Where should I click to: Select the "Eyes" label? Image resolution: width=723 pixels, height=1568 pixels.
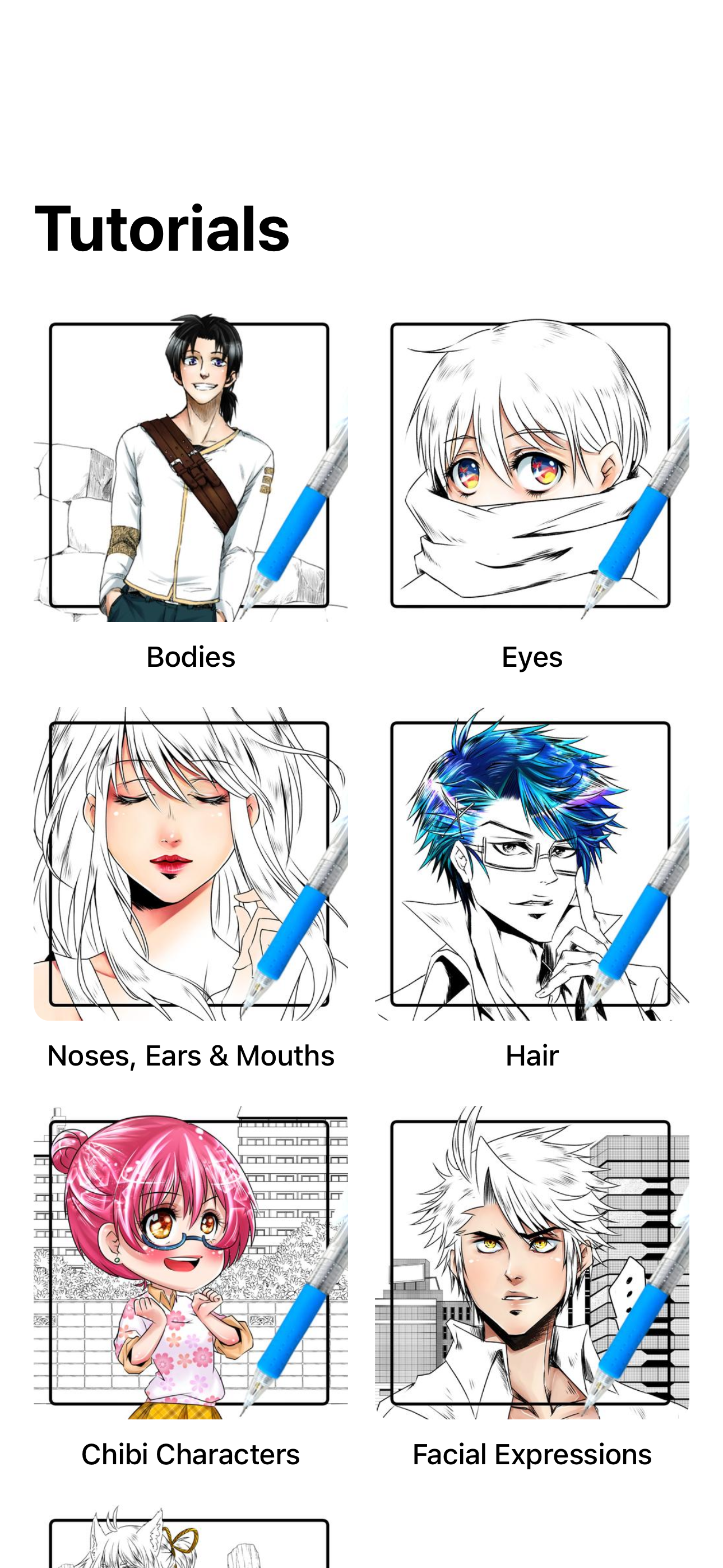tap(533, 657)
